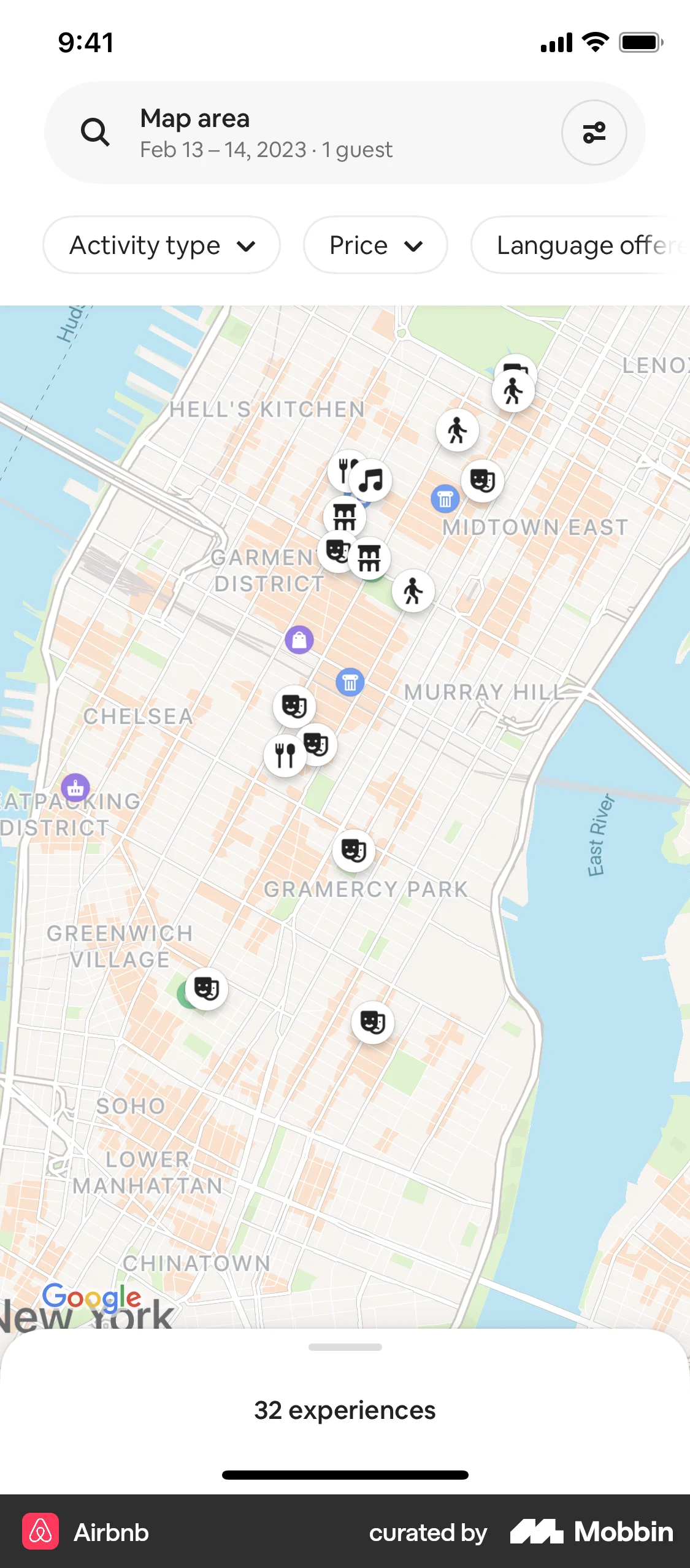690x1568 pixels.
Task: Click the Google attribution link
Action: 91,1296
